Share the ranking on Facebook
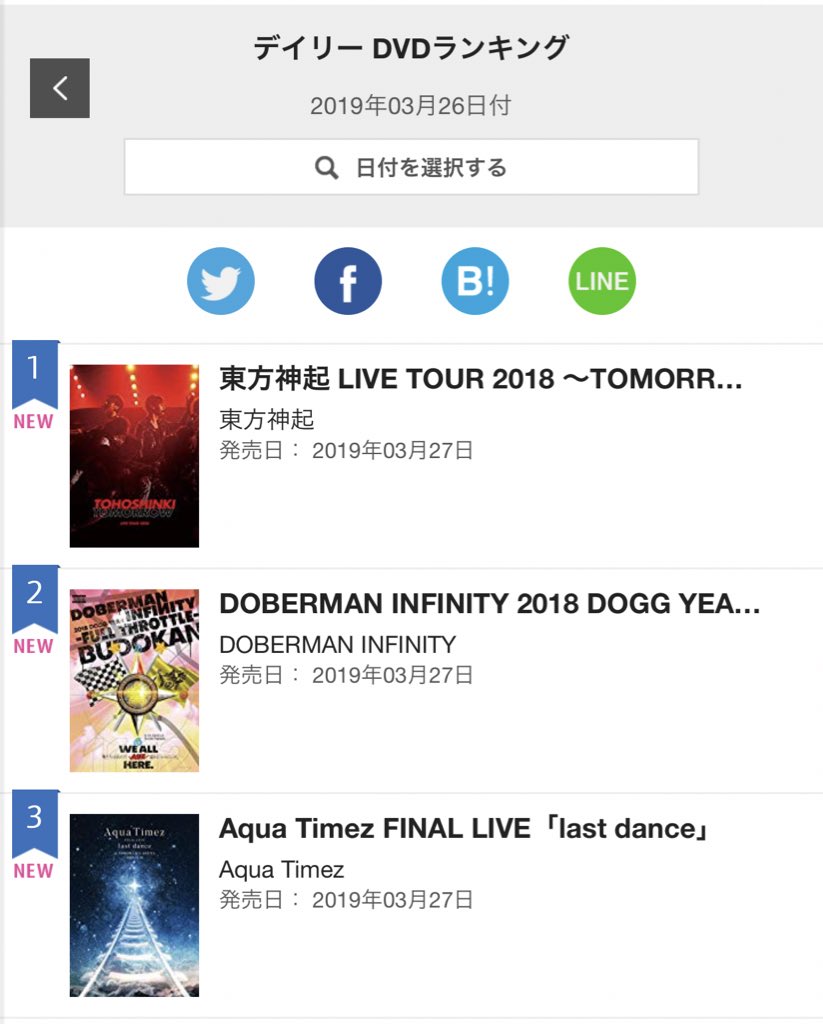 (348, 281)
